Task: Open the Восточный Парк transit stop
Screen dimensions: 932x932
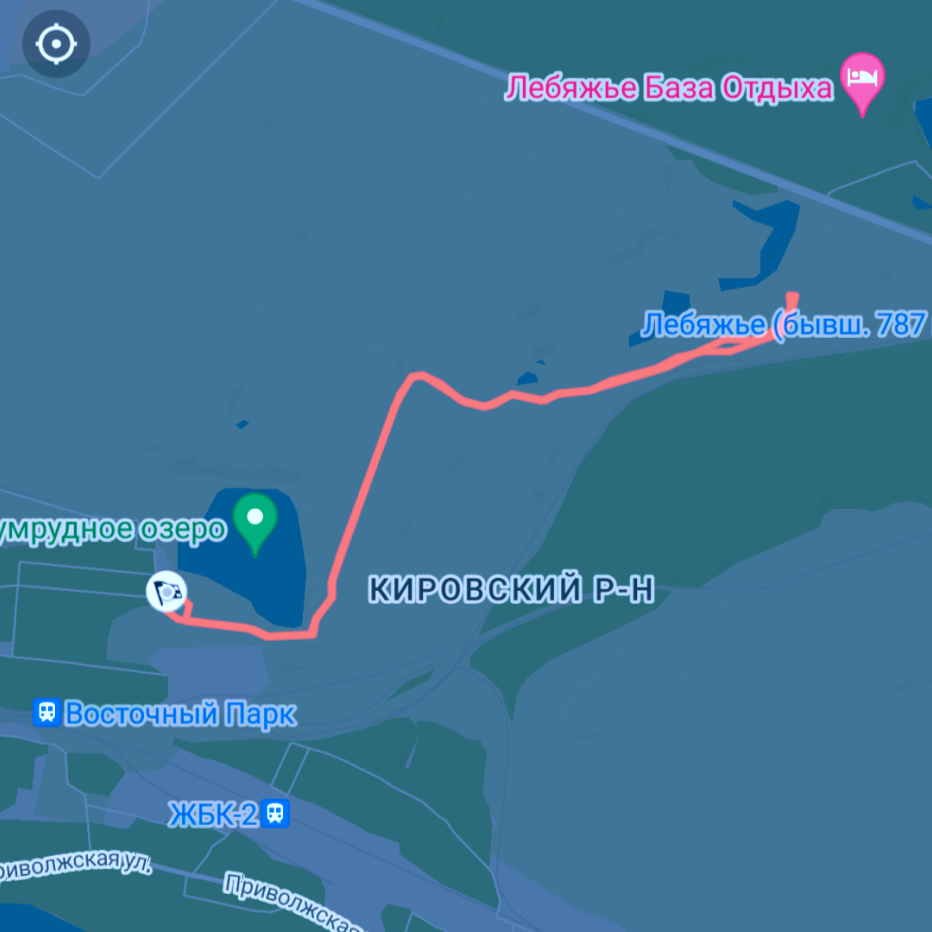Action: [x=46, y=713]
